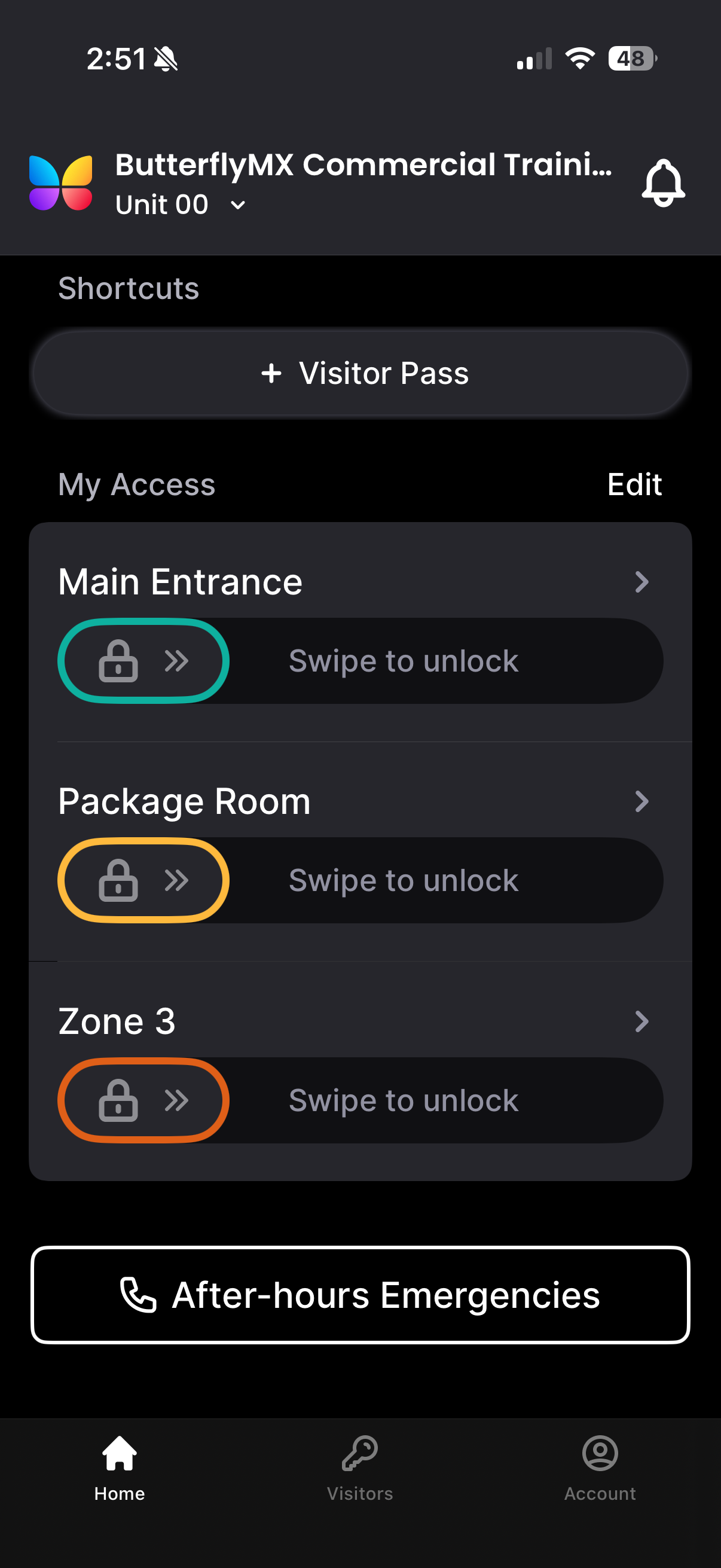
Task: Call After-hours Emergencies
Action: pyautogui.click(x=360, y=1295)
